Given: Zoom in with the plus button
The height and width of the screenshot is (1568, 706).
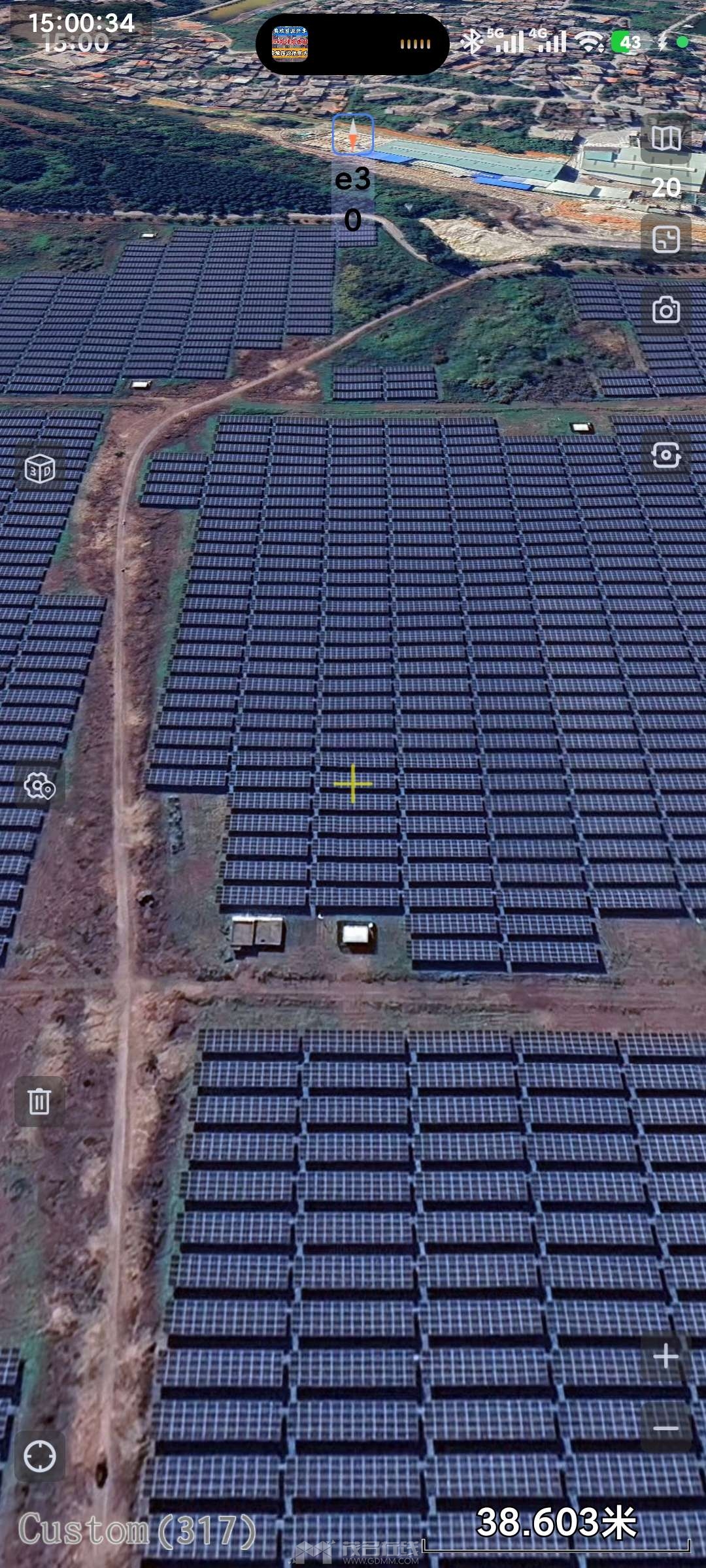Looking at the screenshot, I should (x=665, y=1356).
